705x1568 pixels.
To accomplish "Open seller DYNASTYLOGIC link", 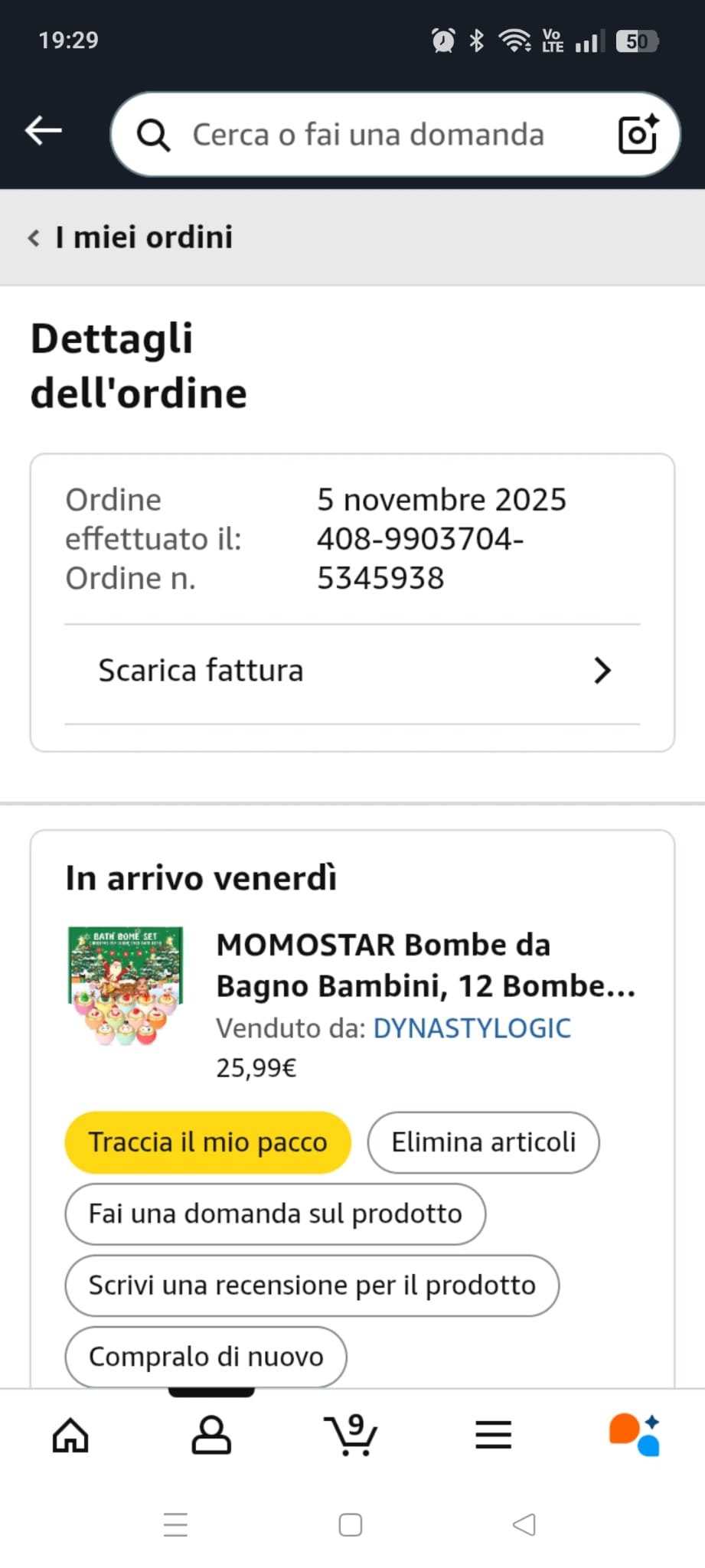I will click(x=472, y=1028).
